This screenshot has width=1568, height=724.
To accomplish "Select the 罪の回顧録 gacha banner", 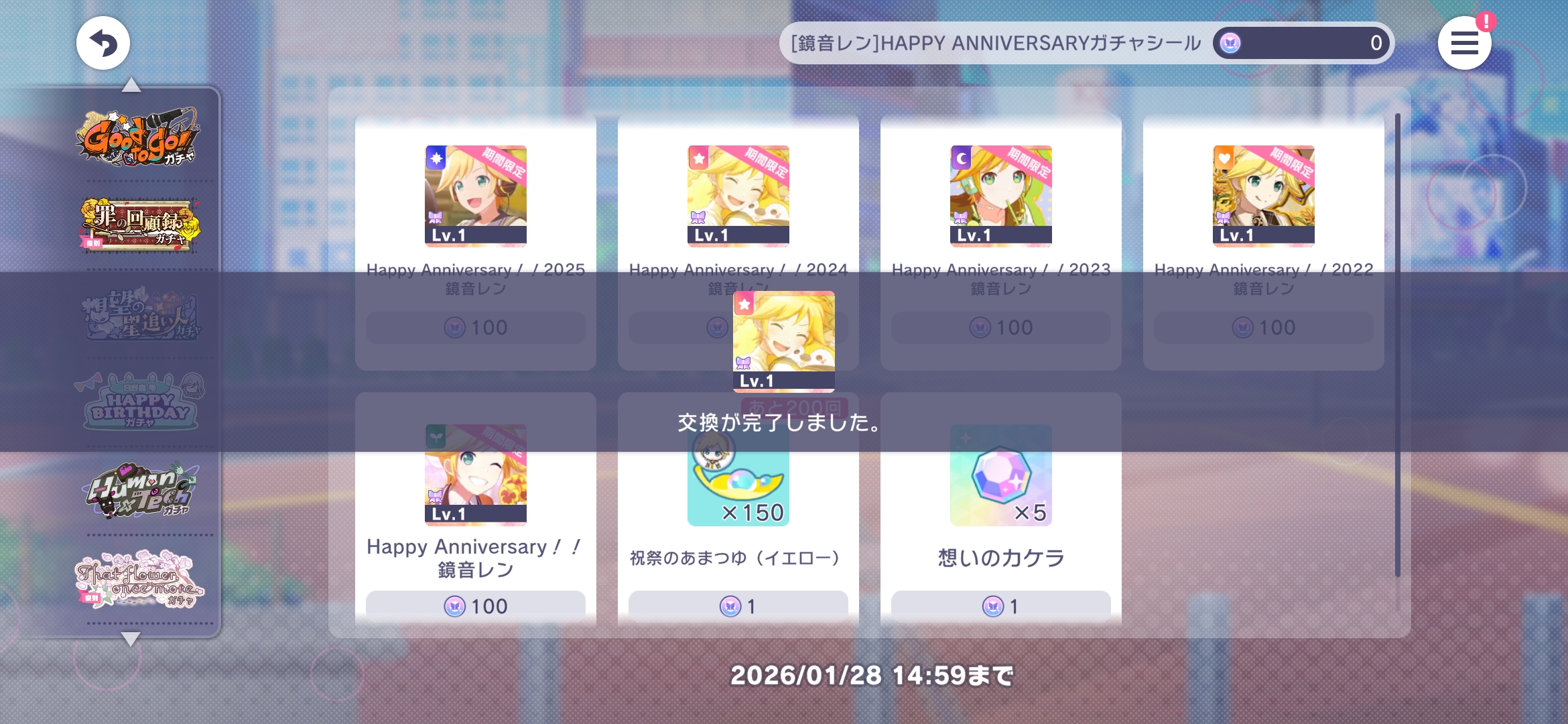I will (x=139, y=225).
